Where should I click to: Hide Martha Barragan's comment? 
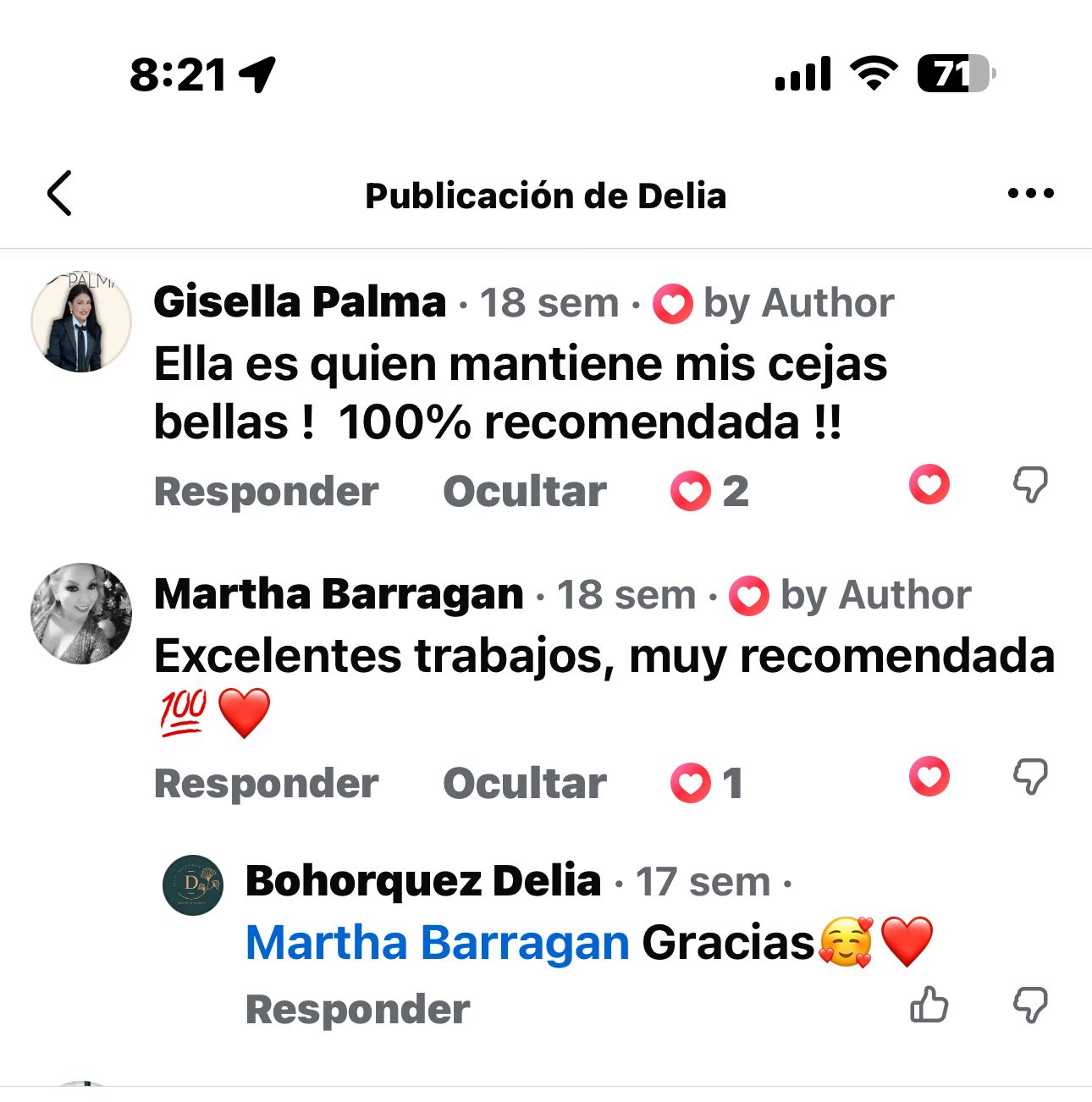(x=524, y=784)
